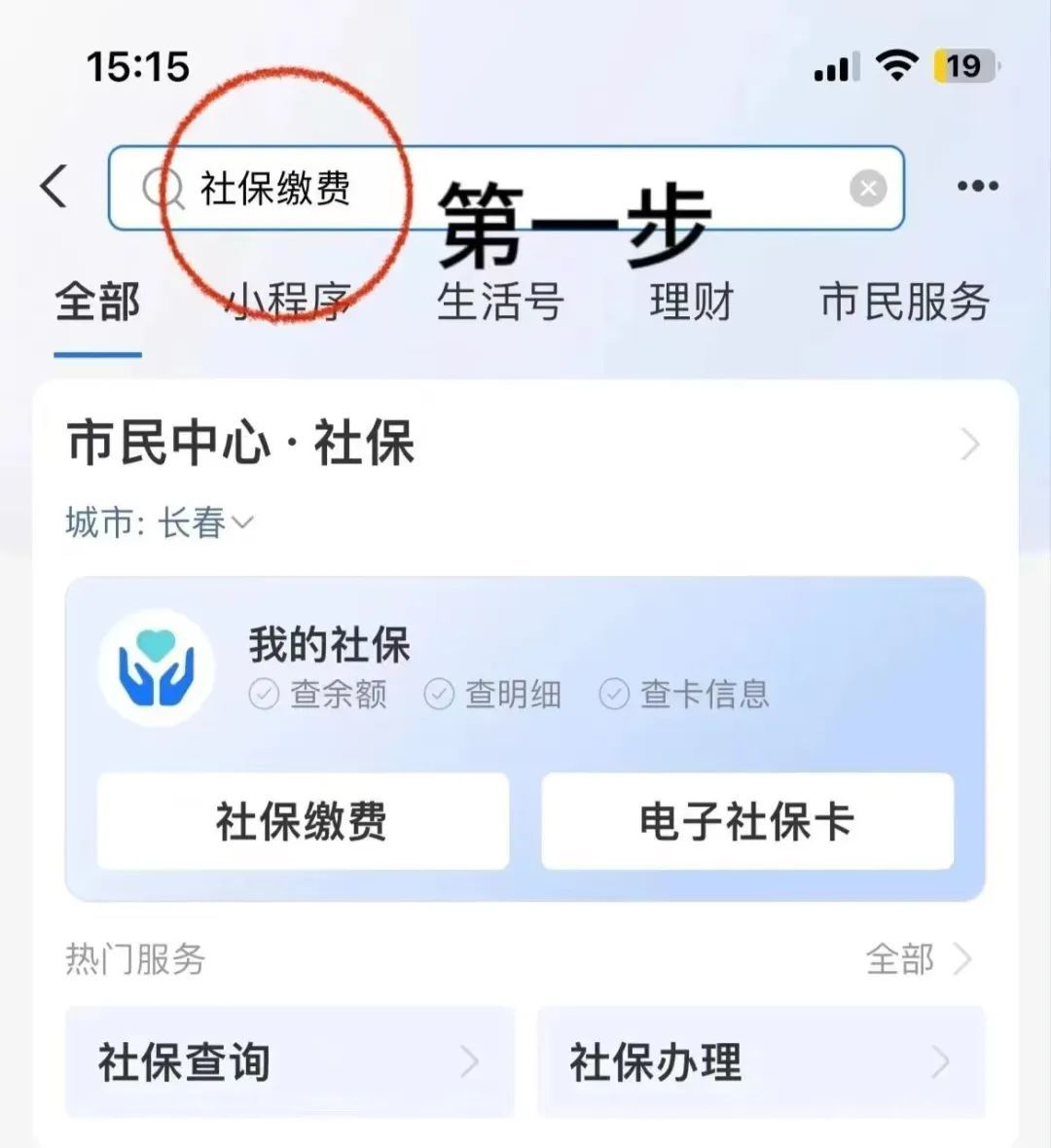Open the 市民中心·社保 section

tap(525, 444)
